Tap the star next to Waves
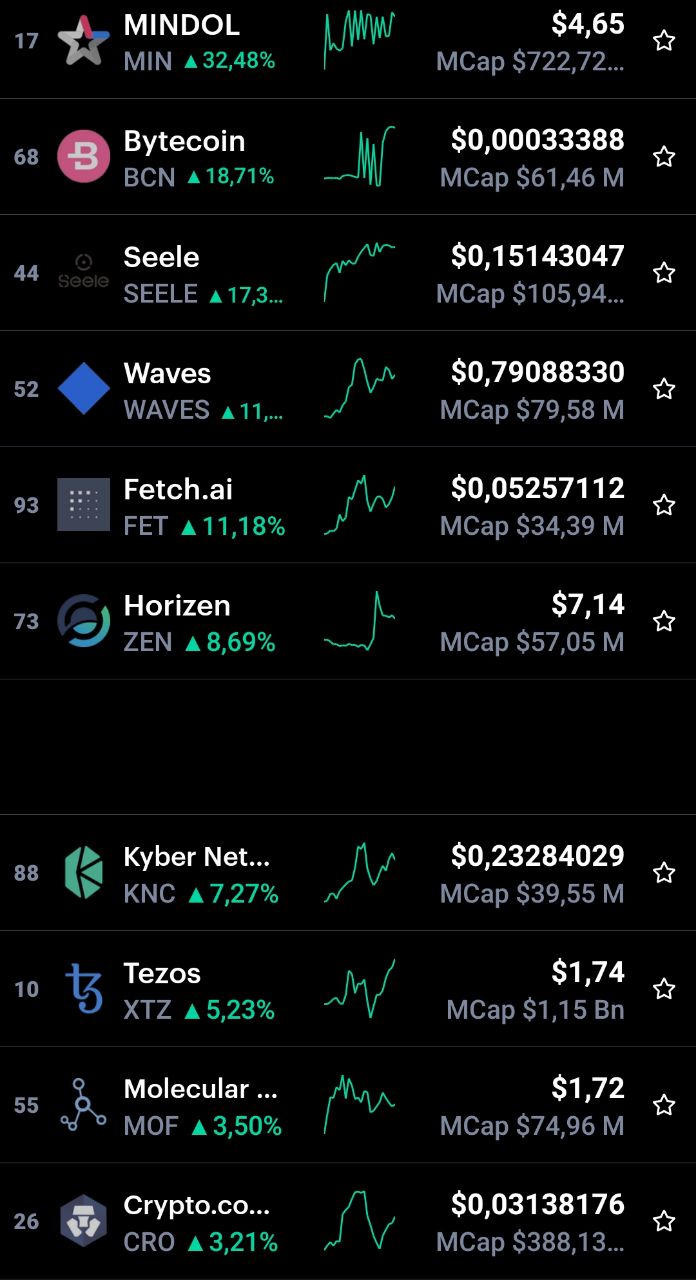The image size is (696, 1280). point(664,389)
